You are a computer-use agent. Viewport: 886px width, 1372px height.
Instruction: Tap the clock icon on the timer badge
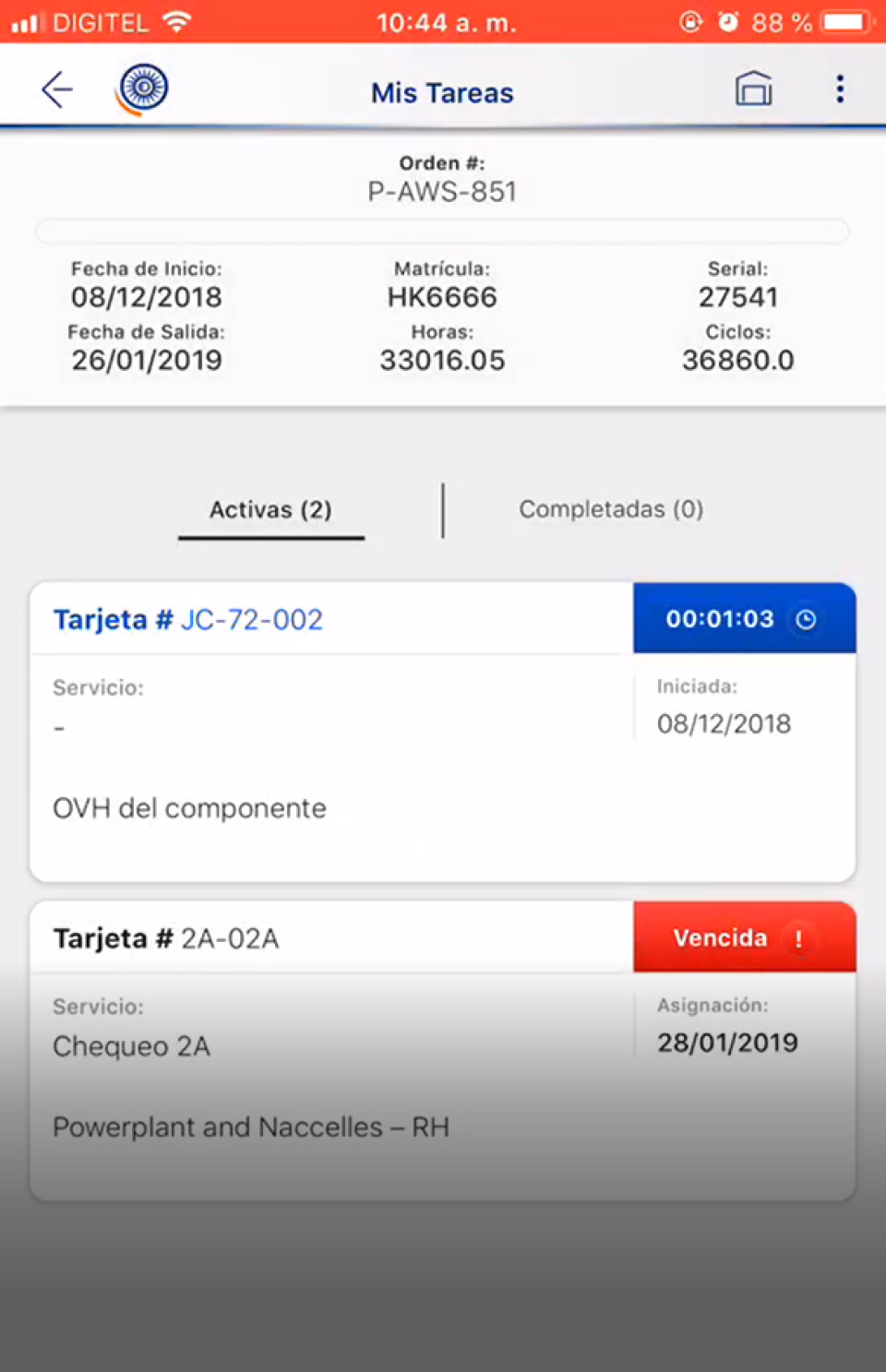click(805, 620)
